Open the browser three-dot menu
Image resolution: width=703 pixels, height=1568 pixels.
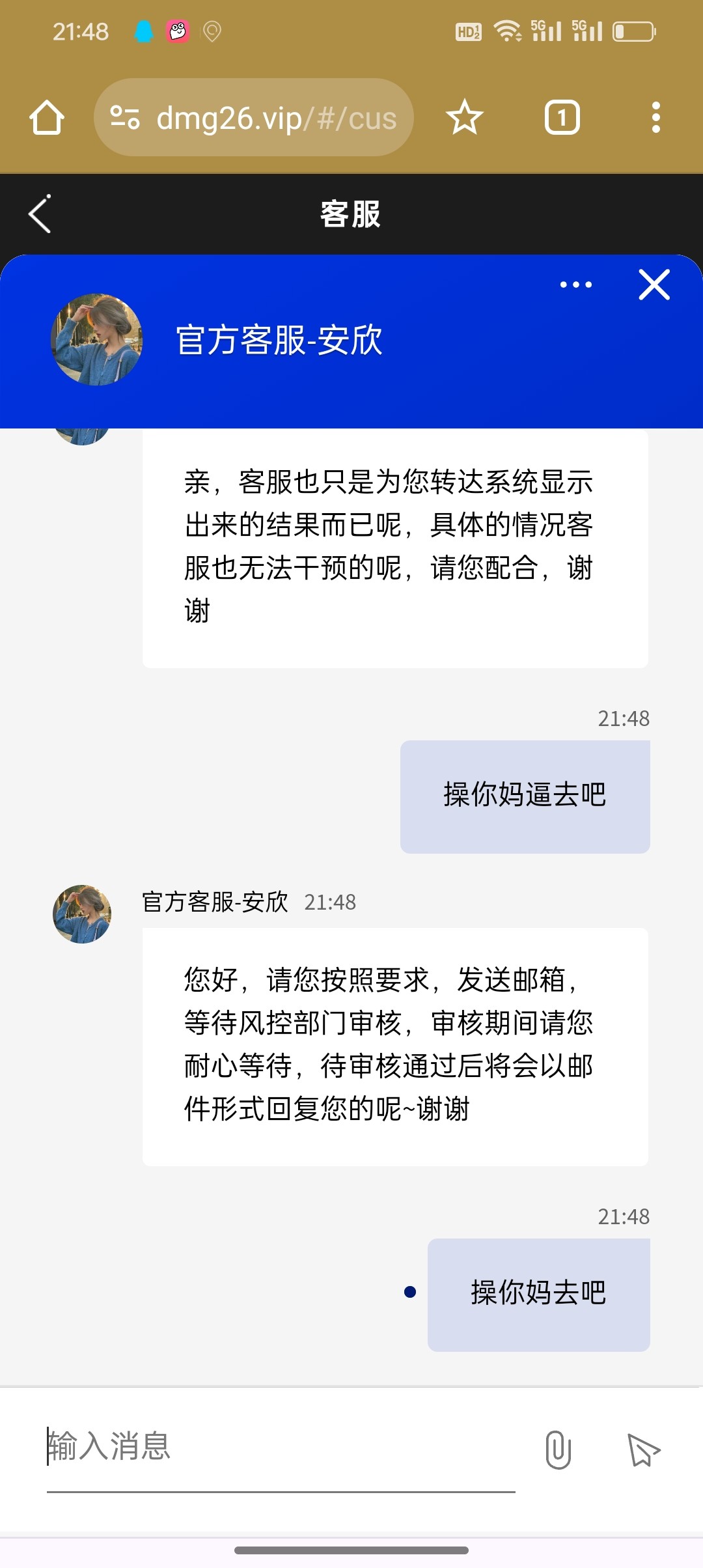click(x=657, y=117)
